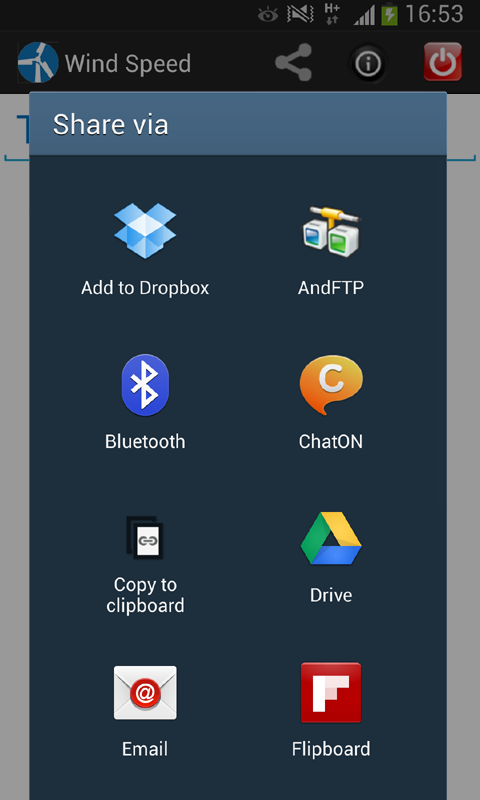Viewport: 480px width, 800px height.
Task: Share by Email
Action: [x=145, y=710]
